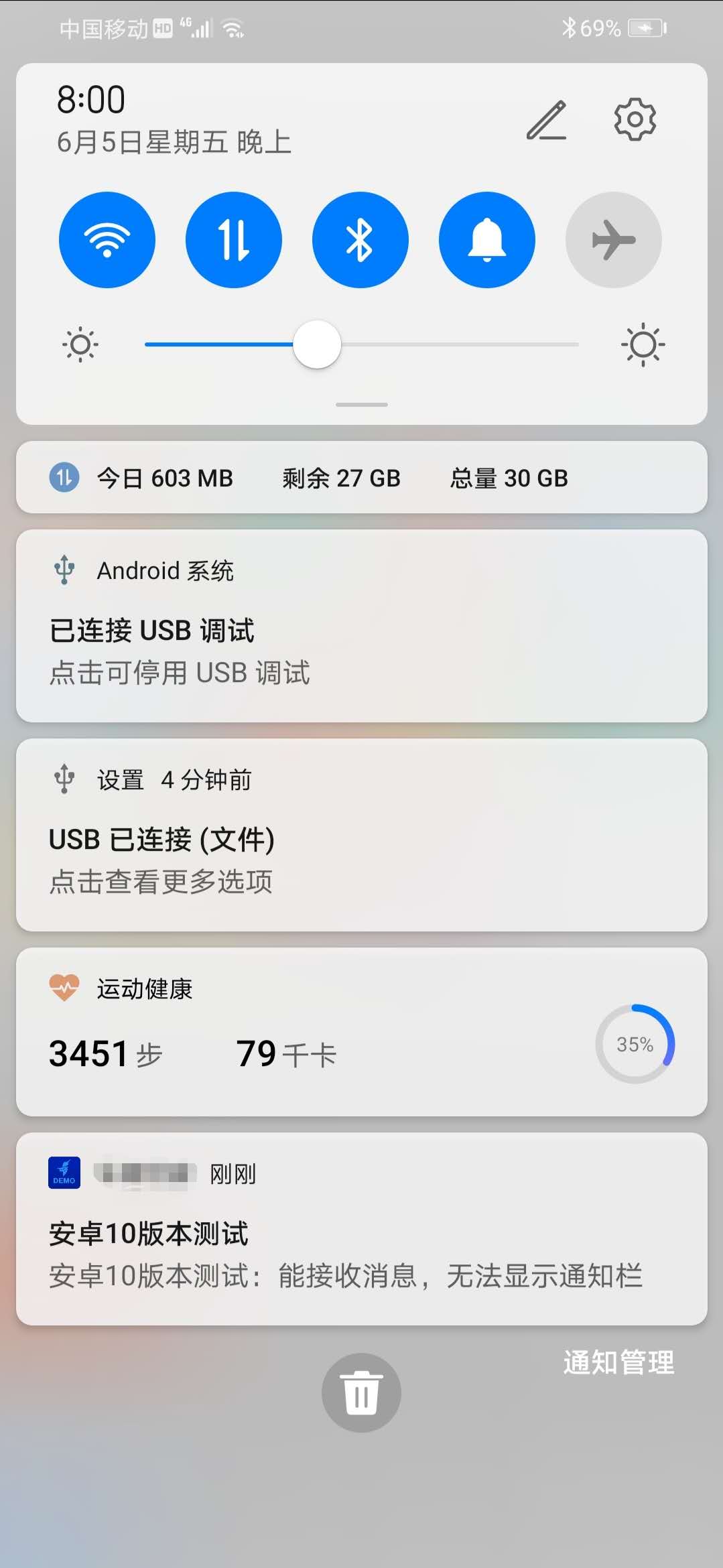Image resolution: width=723 pixels, height=1568 pixels.
Task: Open the 运动健康 step count notification
Action: point(362,1032)
